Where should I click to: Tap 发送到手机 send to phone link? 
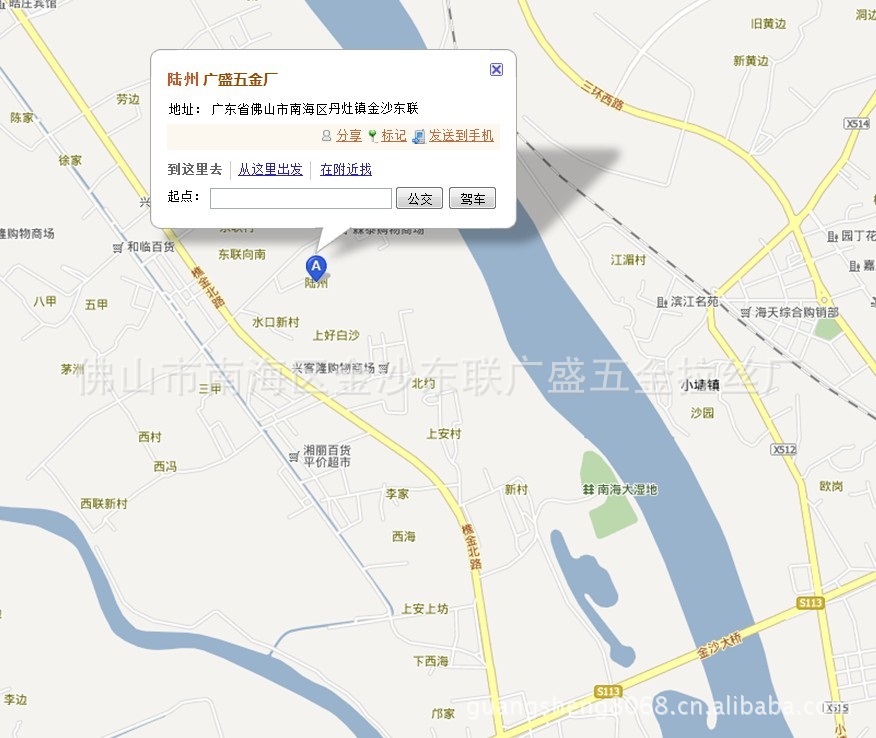coord(460,136)
